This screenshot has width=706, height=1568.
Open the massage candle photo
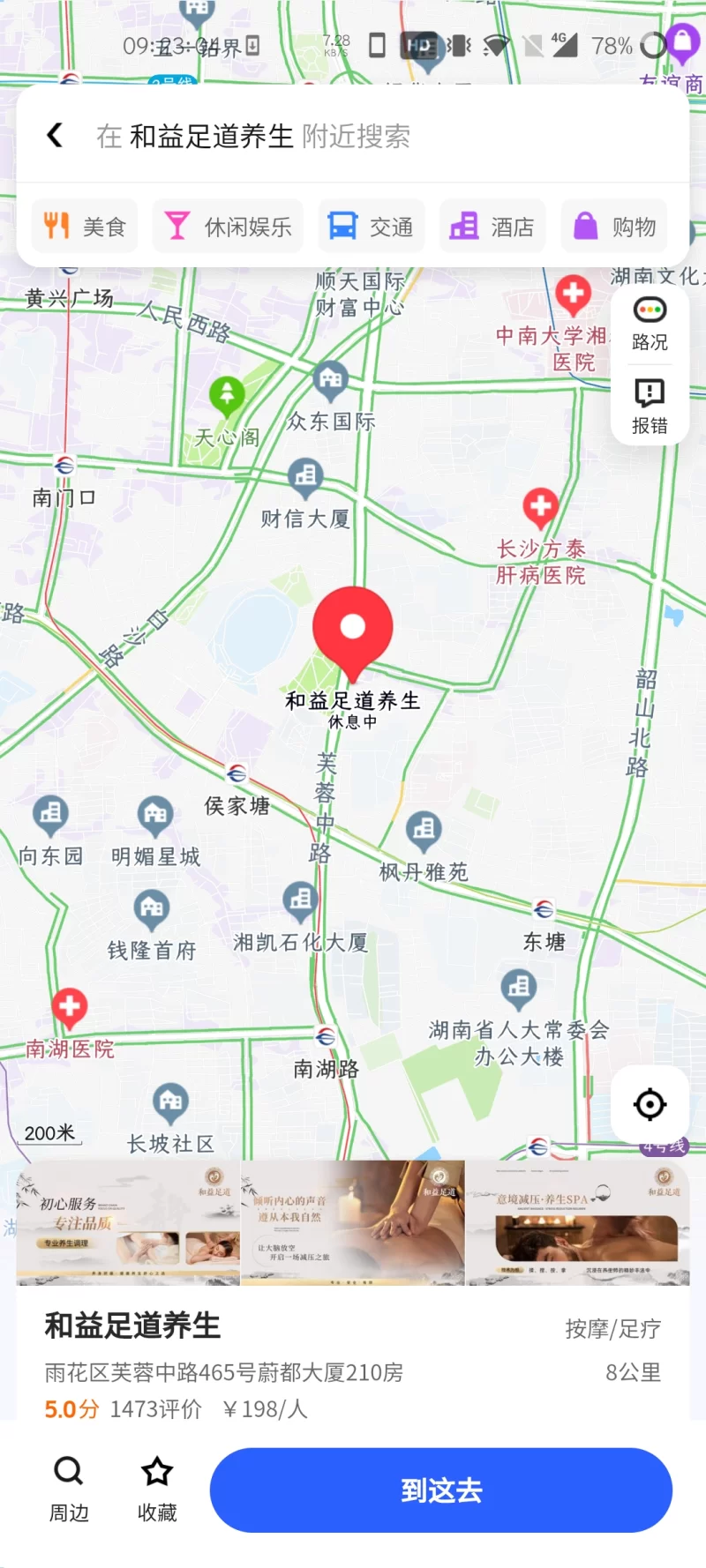click(x=353, y=1222)
